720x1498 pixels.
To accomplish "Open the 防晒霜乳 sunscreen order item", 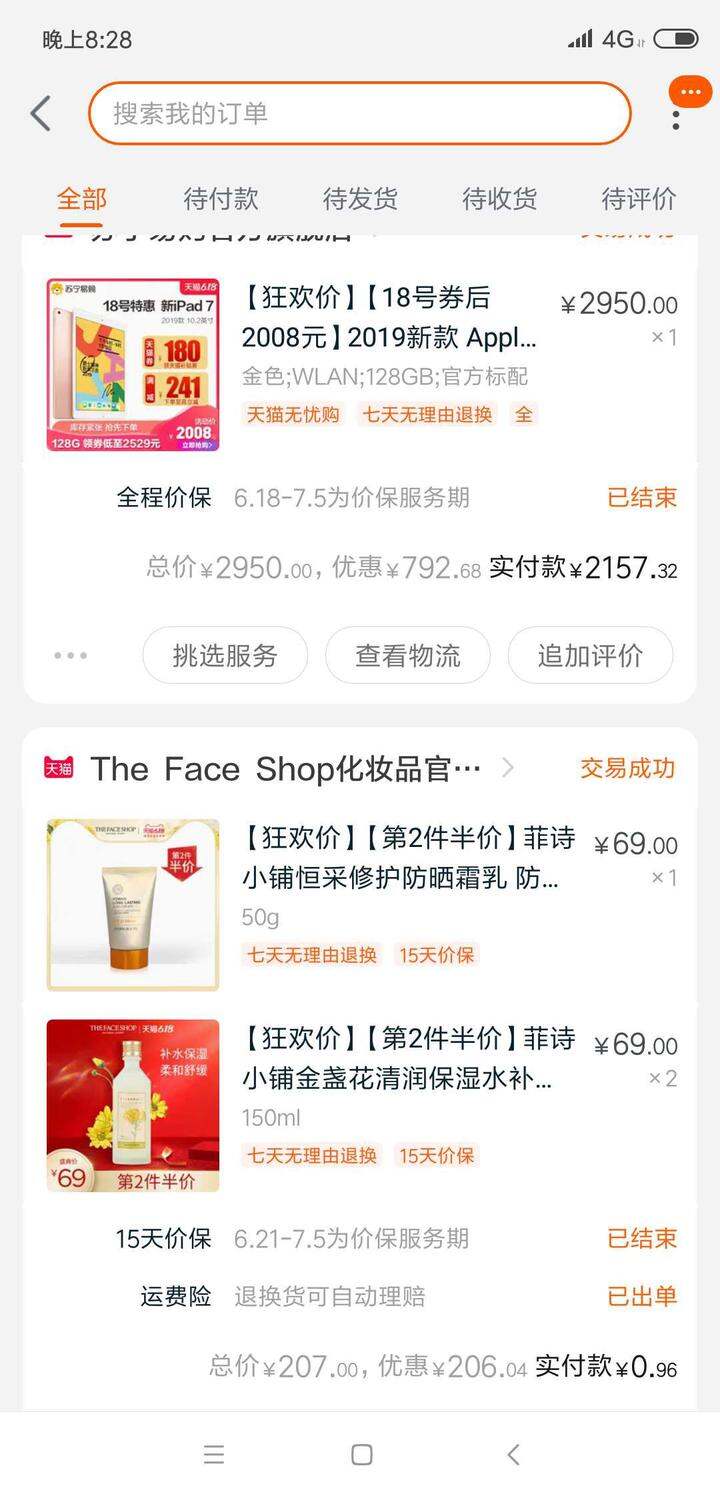I will coord(360,904).
